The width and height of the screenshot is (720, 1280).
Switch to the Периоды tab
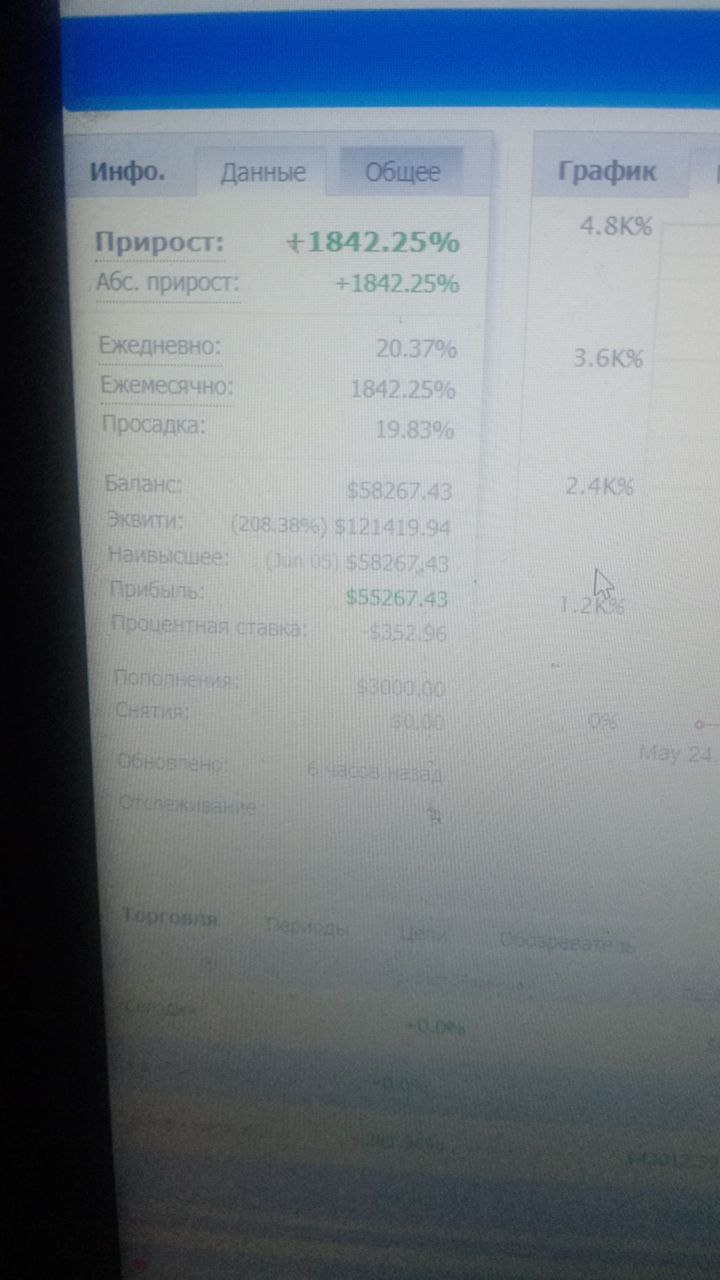coord(307,927)
